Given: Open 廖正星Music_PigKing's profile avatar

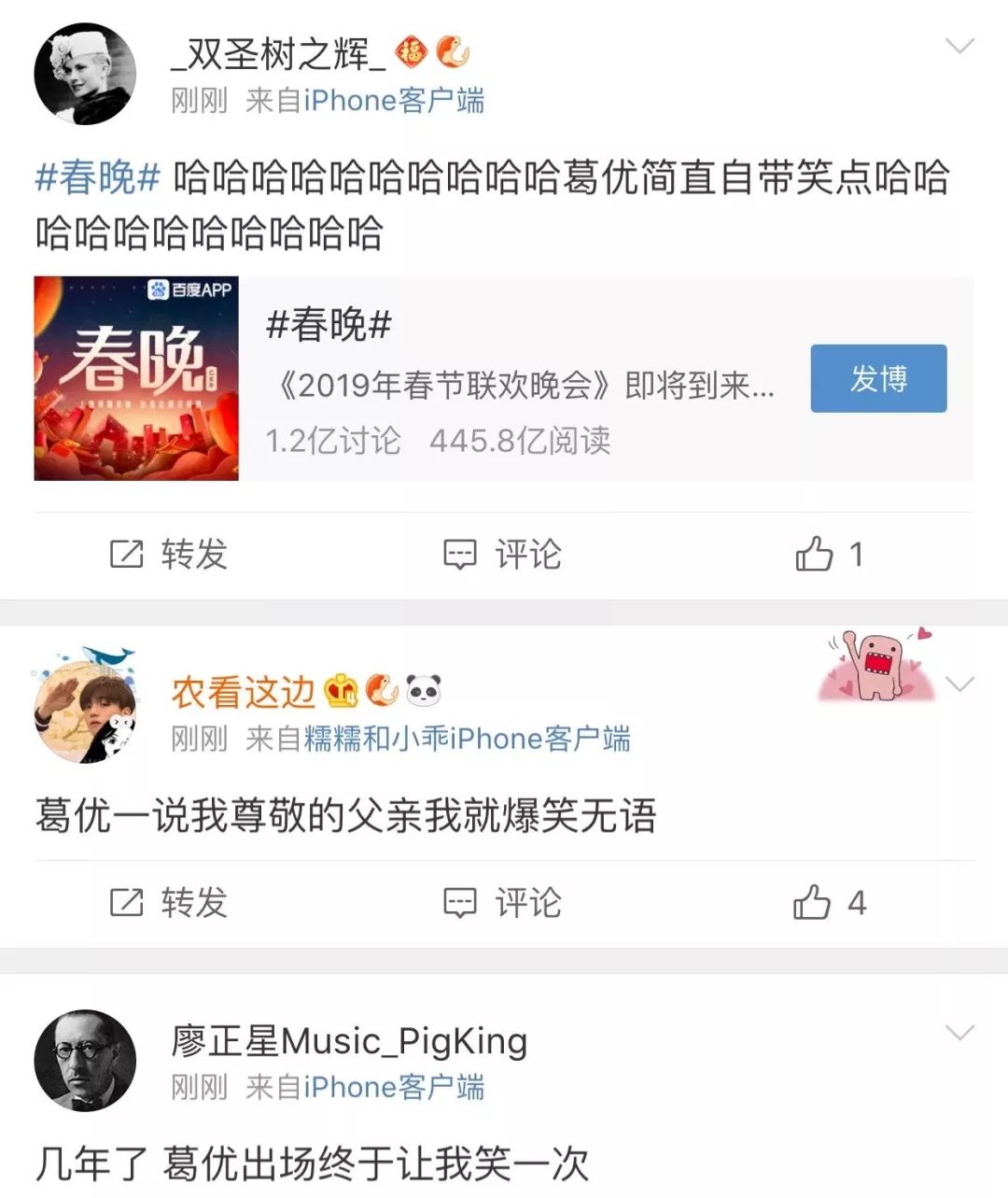Looking at the screenshot, I should [x=85, y=1060].
